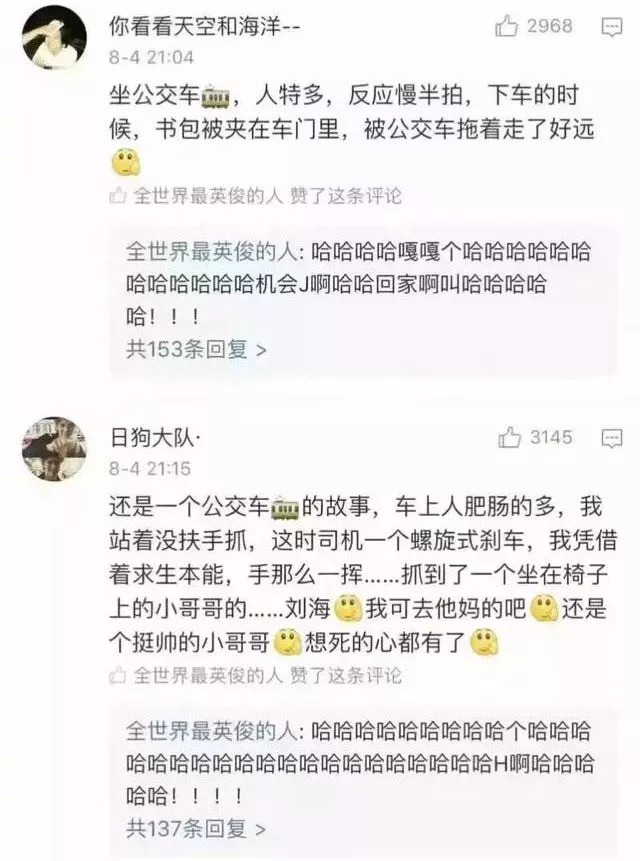Image resolution: width=640 pixels, height=861 pixels.
Task: Open username 日狗大队· profile
Action: click(155, 437)
